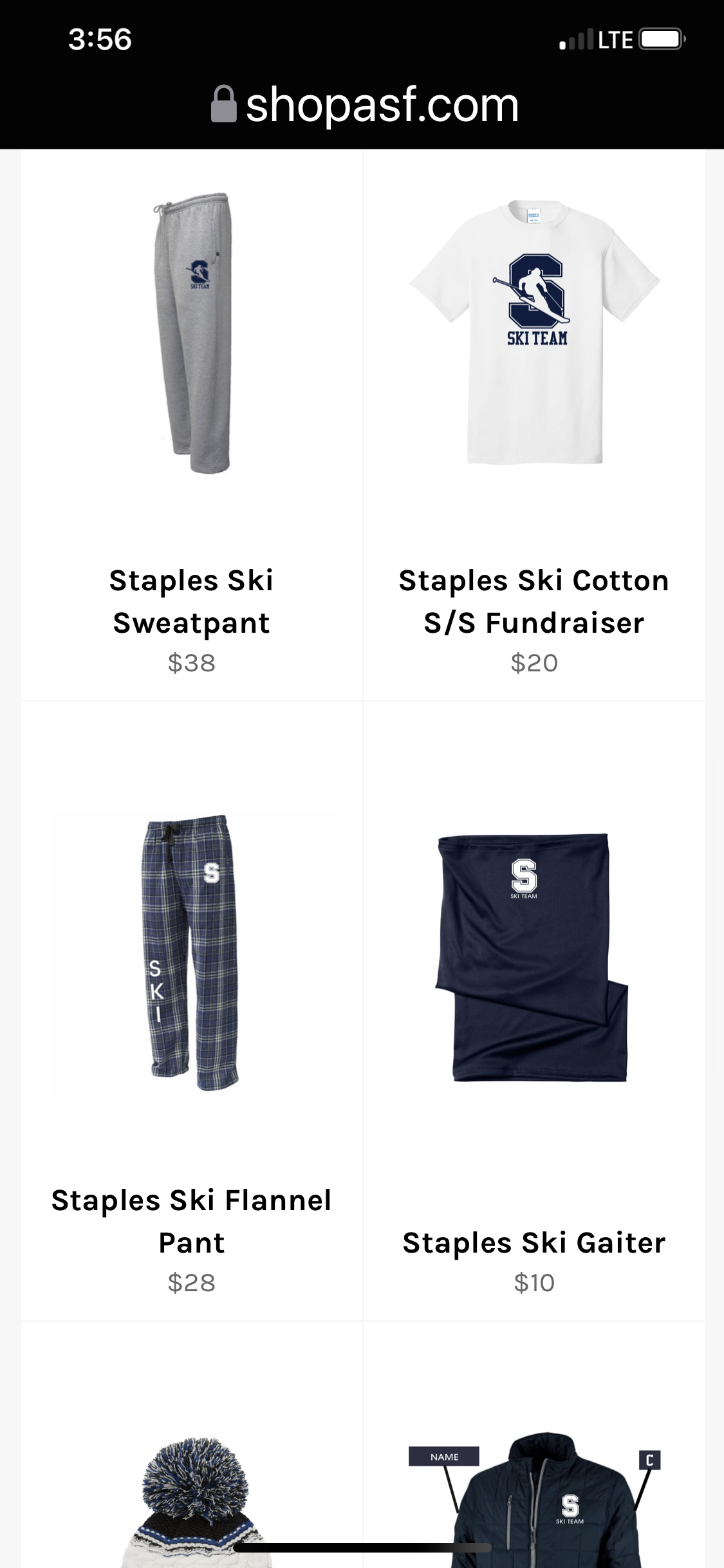View the Staples Ski Cotton S/S Fundraiser shirt
Image resolution: width=724 pixels, height=1568 pixels.
coord(534,601)
